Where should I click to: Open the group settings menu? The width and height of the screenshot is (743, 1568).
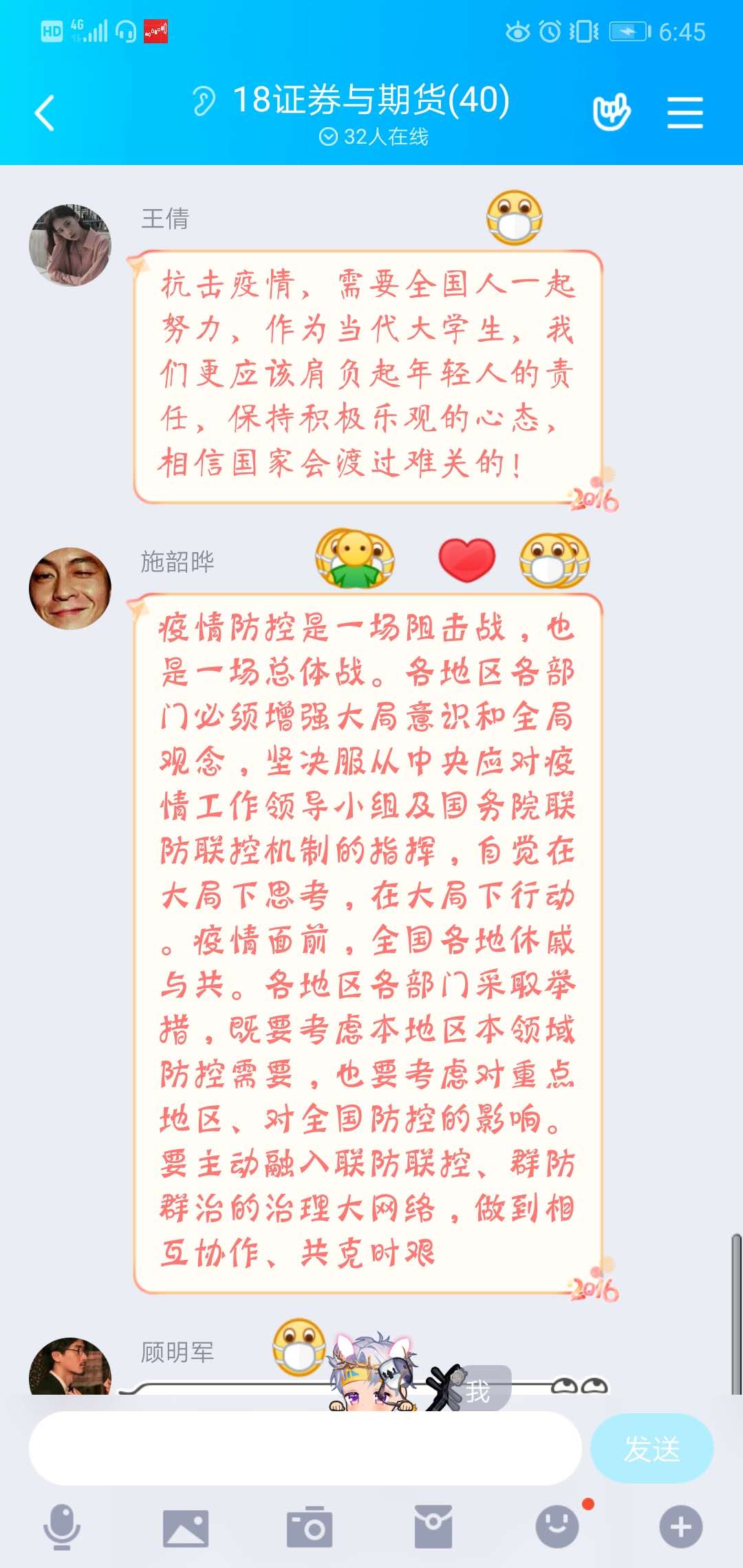tap(685, 112)
